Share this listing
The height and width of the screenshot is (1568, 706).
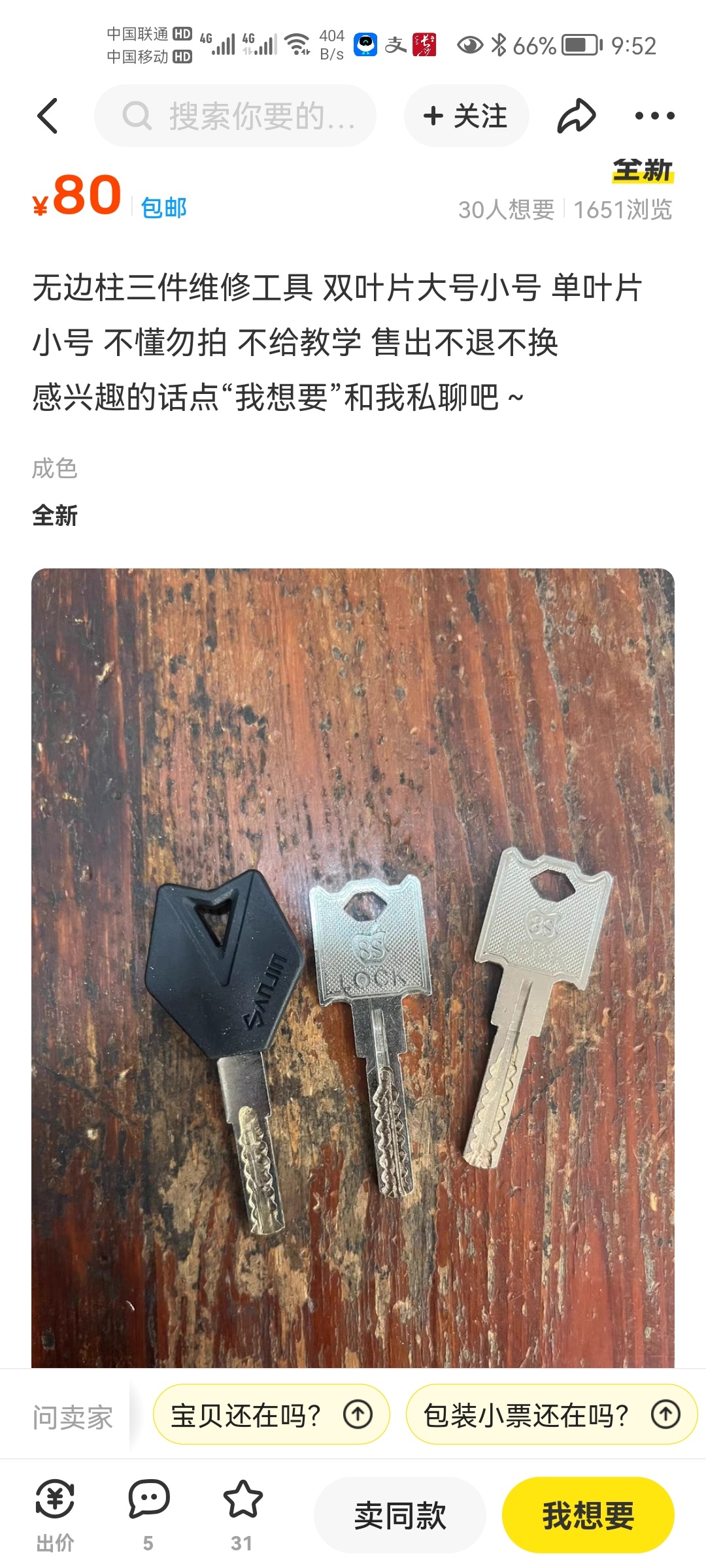(576, 116)
